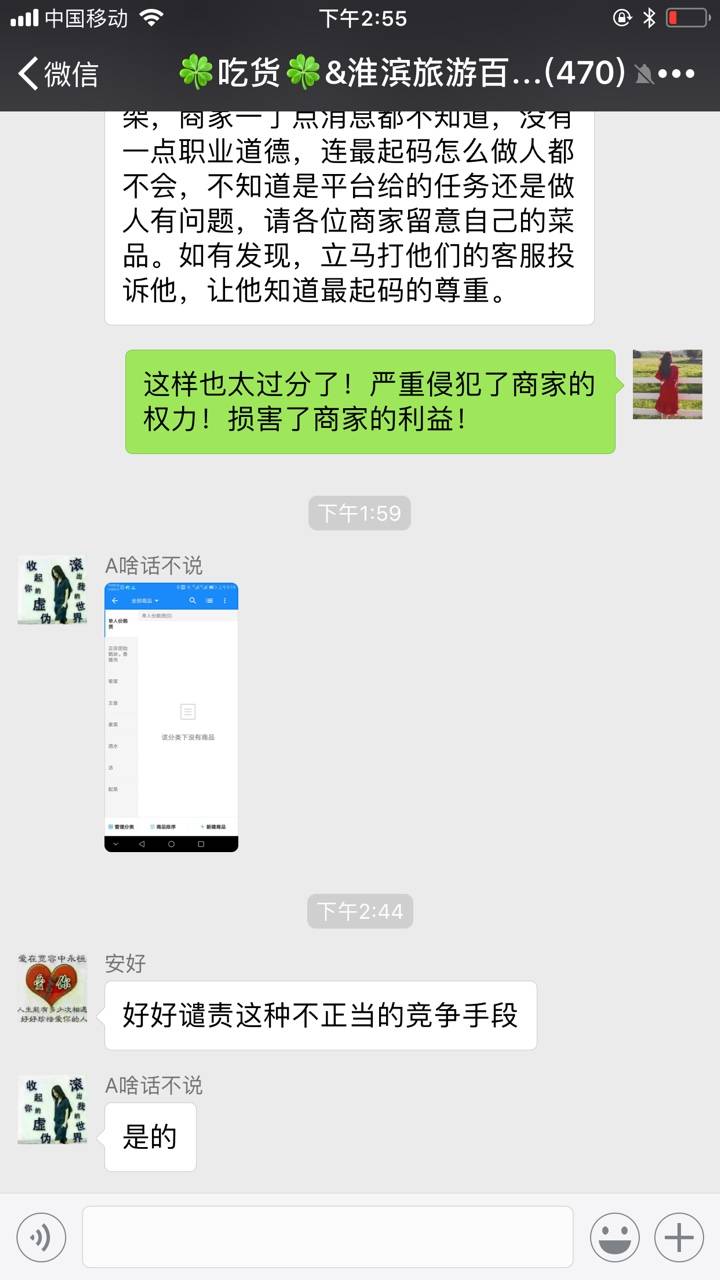Open the screenshot image from A啥话不说

[x=171, y=716]
